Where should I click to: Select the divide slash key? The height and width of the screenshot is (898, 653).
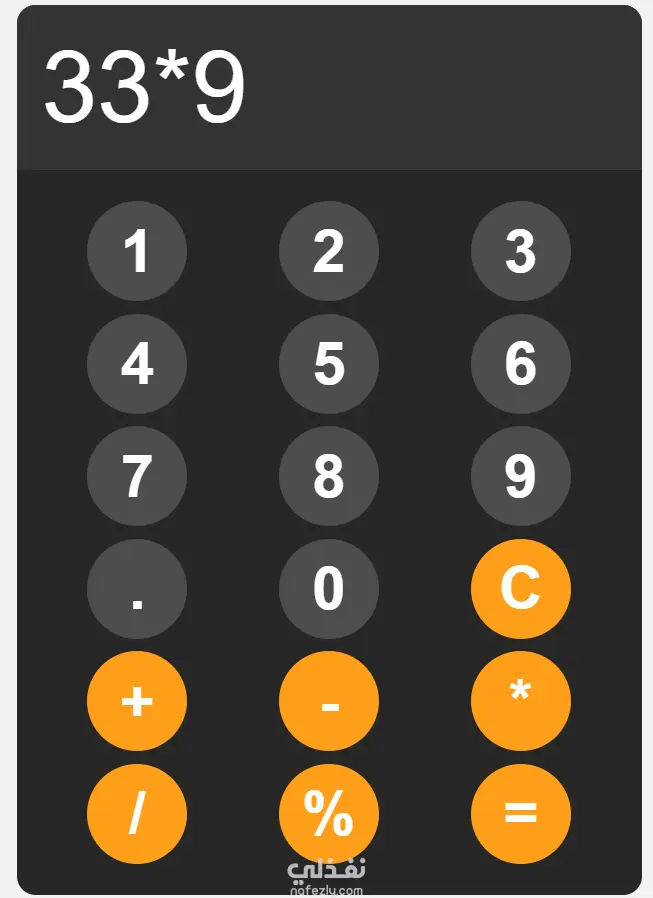click(137, 813)
